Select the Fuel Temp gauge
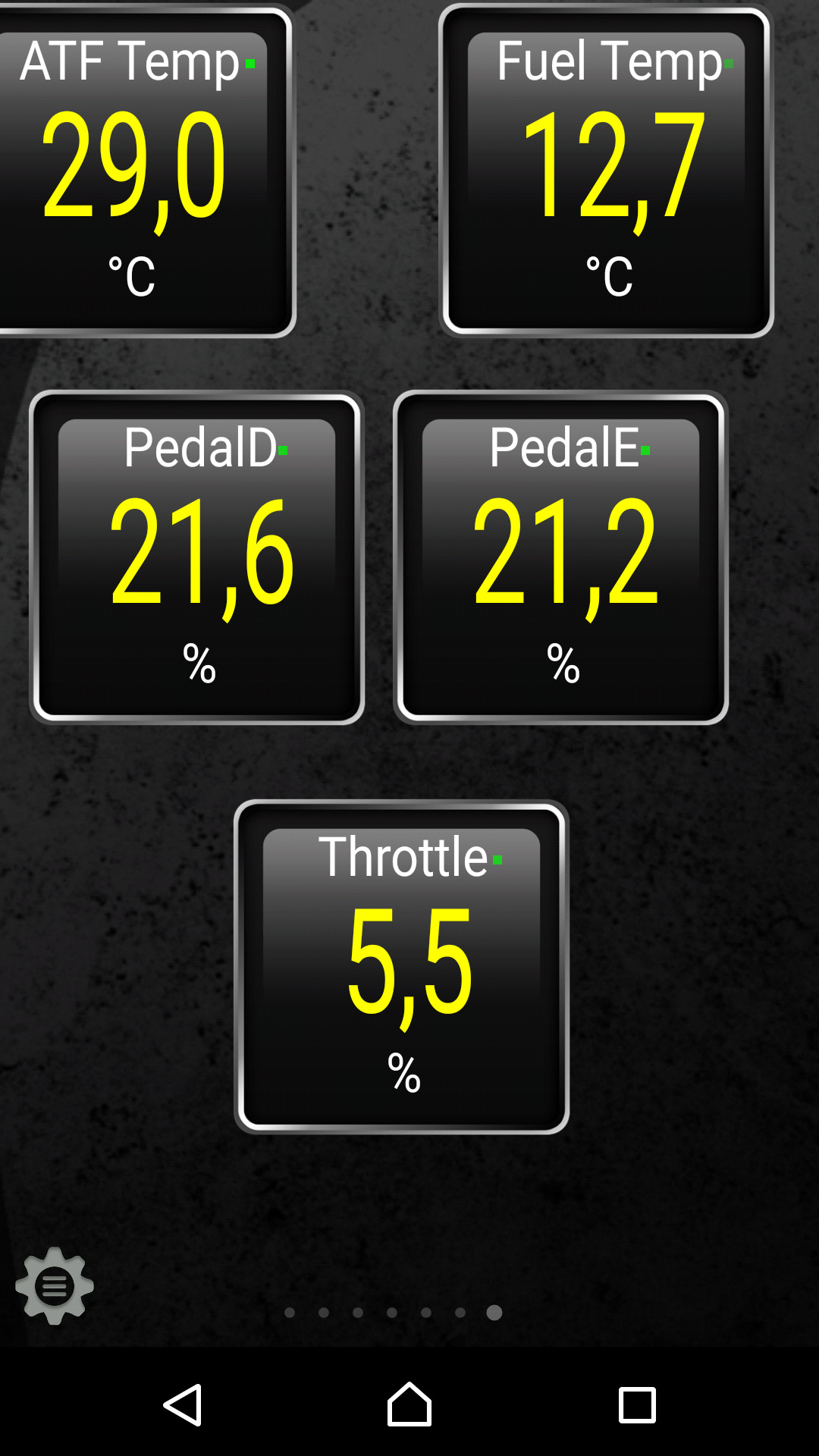 (x=606, y=171)
